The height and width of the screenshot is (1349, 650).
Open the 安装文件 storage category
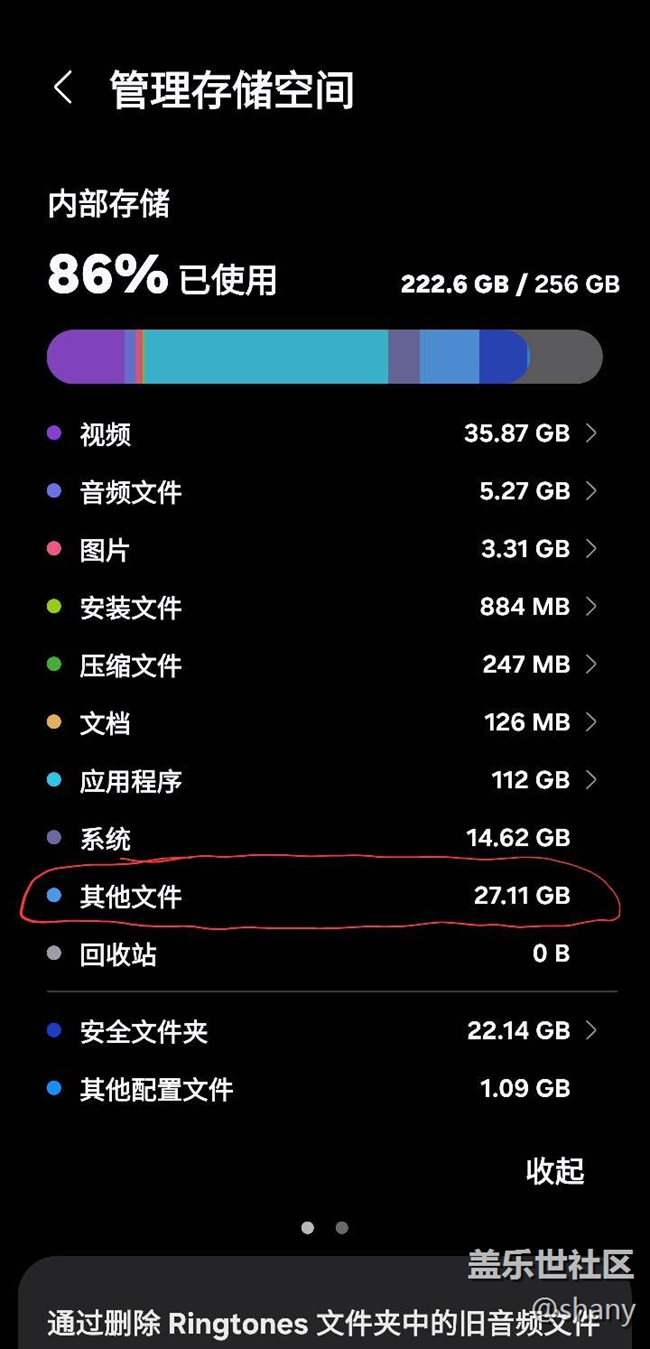(x=324, y=607)
